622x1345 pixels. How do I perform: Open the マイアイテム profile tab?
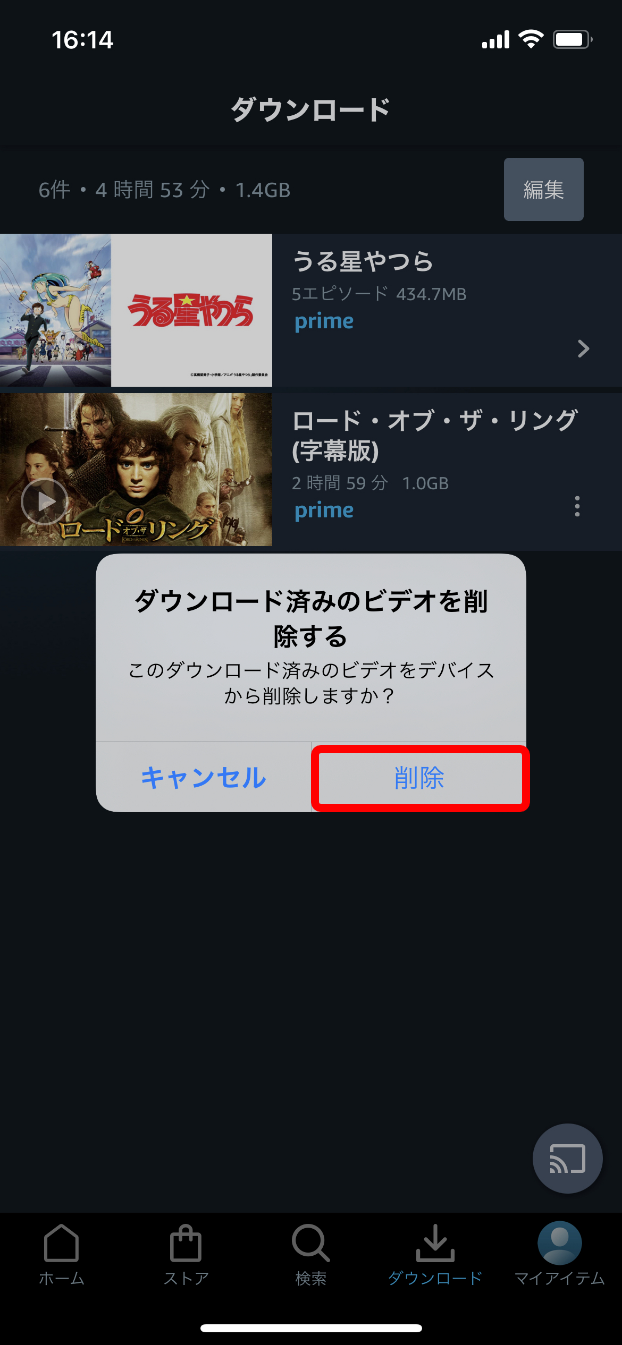pos(559,1255)
